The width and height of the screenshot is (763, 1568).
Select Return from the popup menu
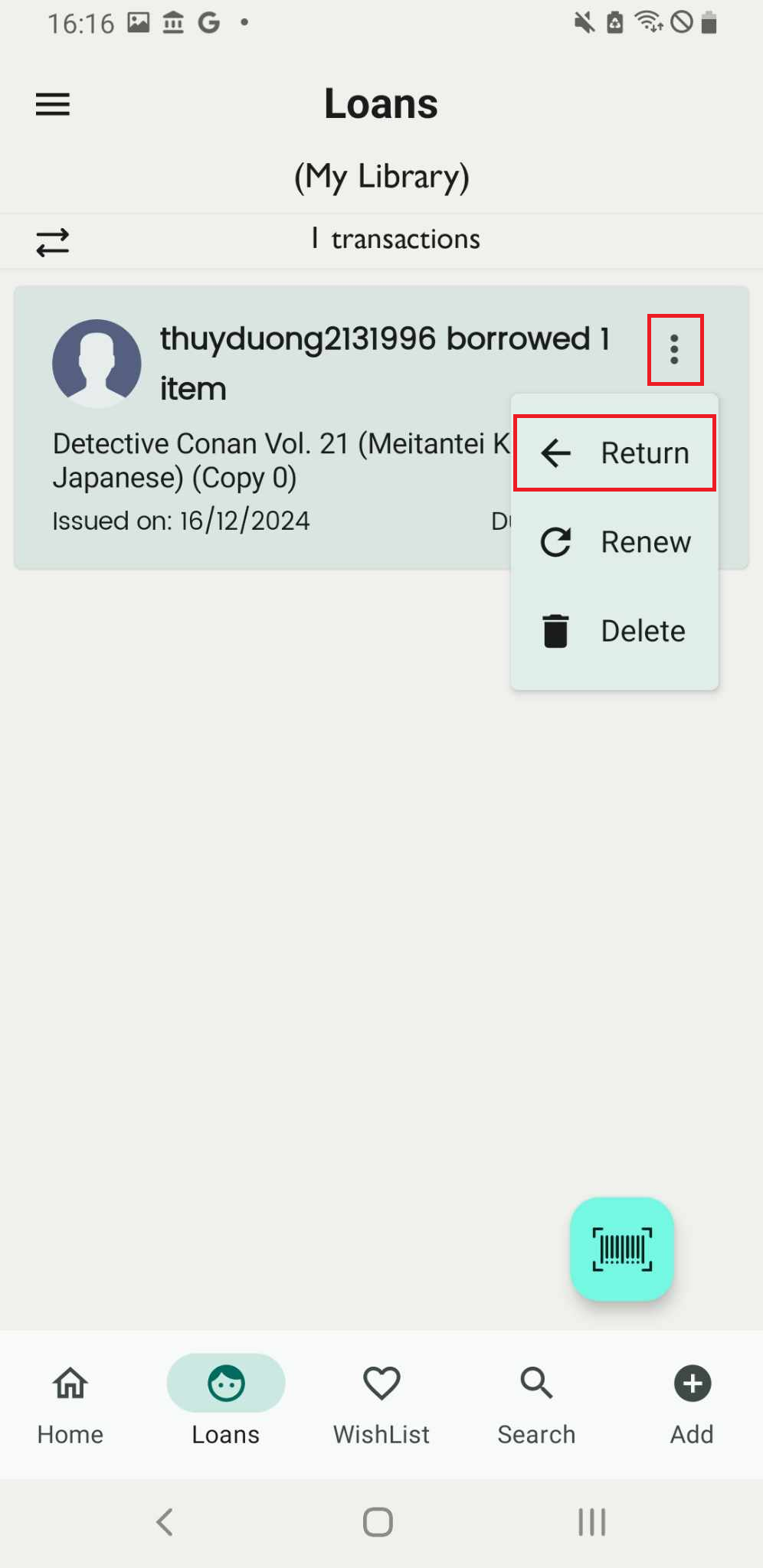(614, 453)
